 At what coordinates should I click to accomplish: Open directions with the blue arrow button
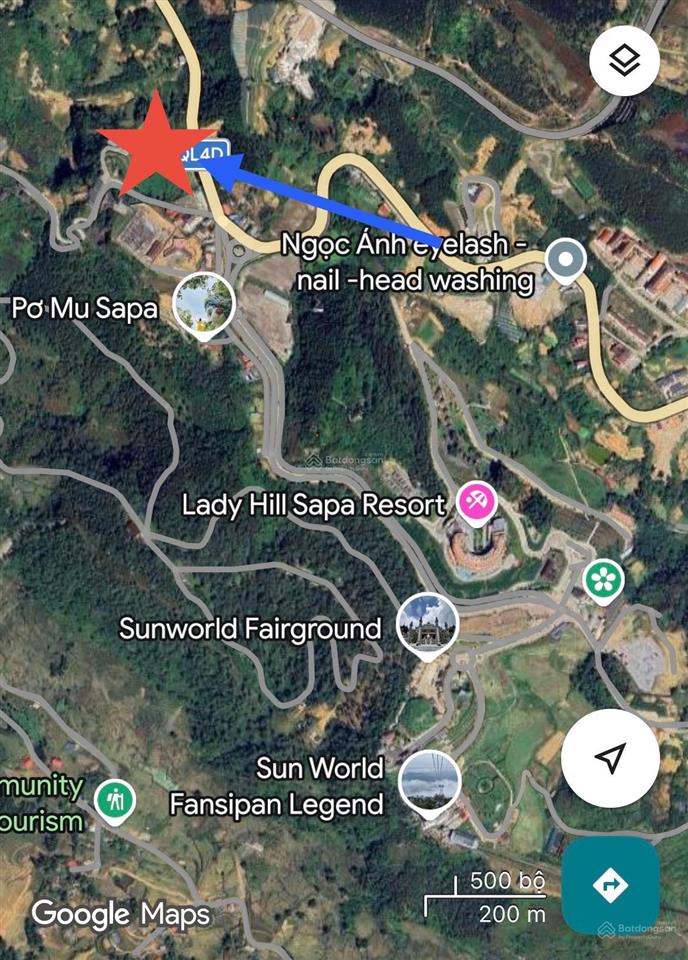[x=610, y=885]
